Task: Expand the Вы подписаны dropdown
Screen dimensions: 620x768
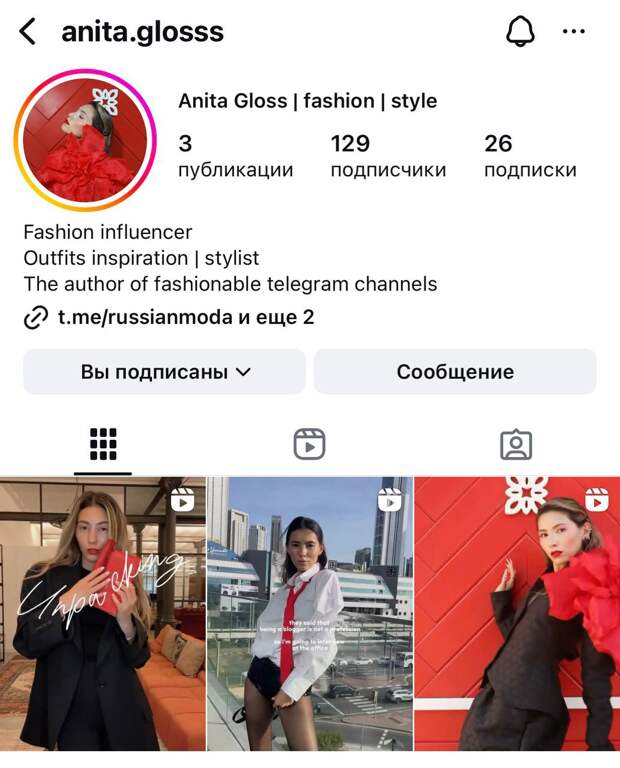Action: pos(165,372)
